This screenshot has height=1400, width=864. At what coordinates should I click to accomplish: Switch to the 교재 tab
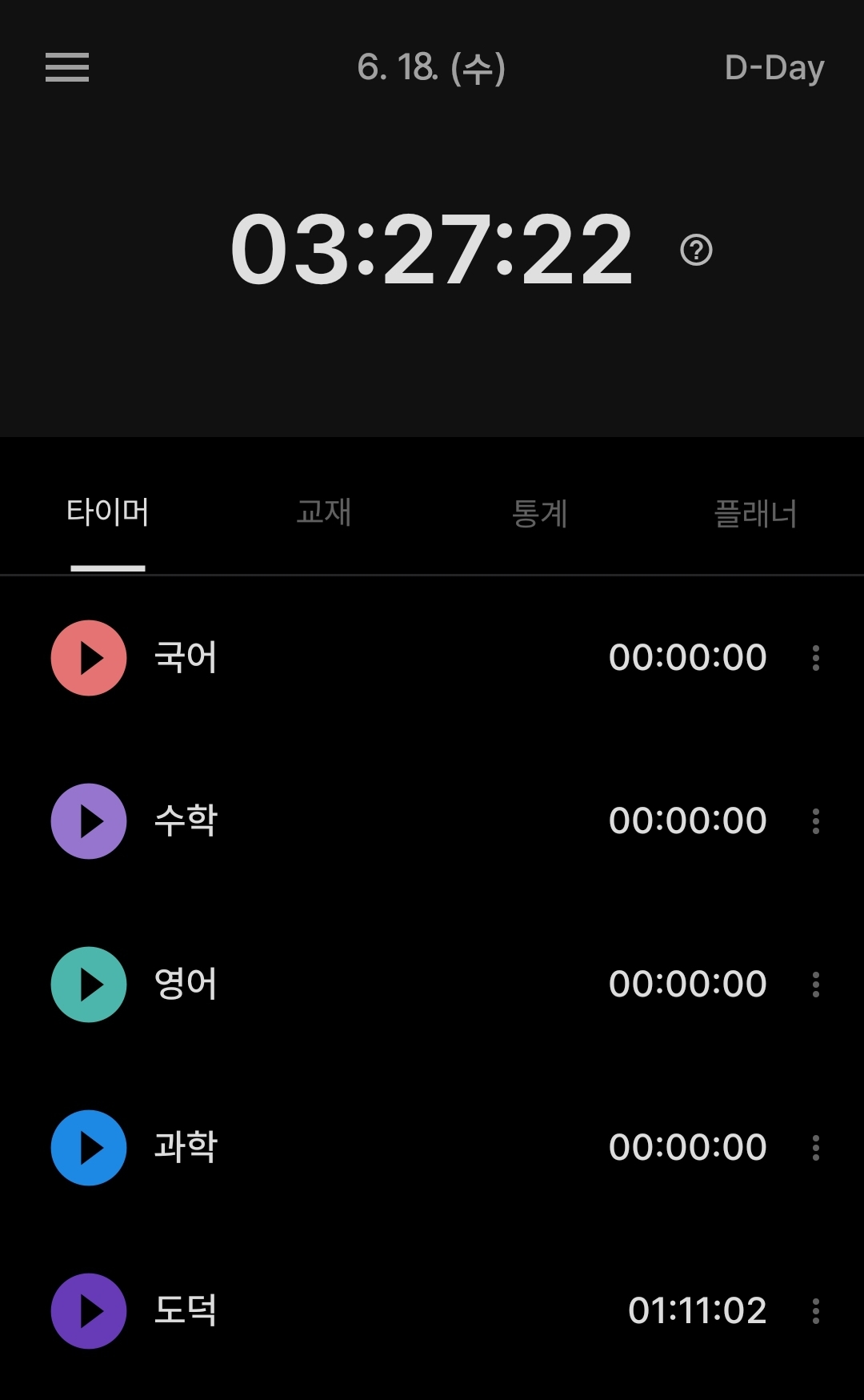324,513
